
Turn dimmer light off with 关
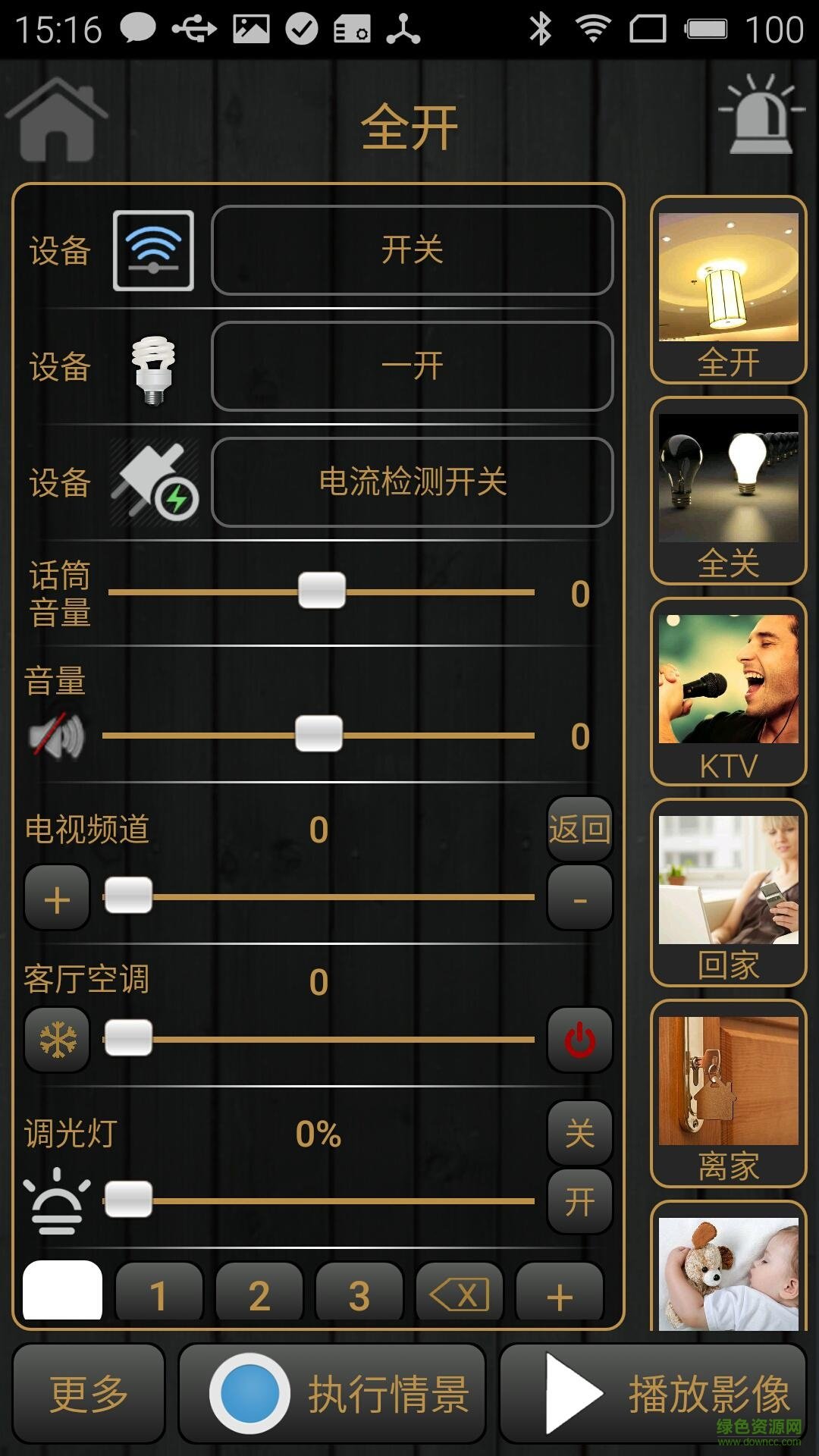[x=579, y=1134]
